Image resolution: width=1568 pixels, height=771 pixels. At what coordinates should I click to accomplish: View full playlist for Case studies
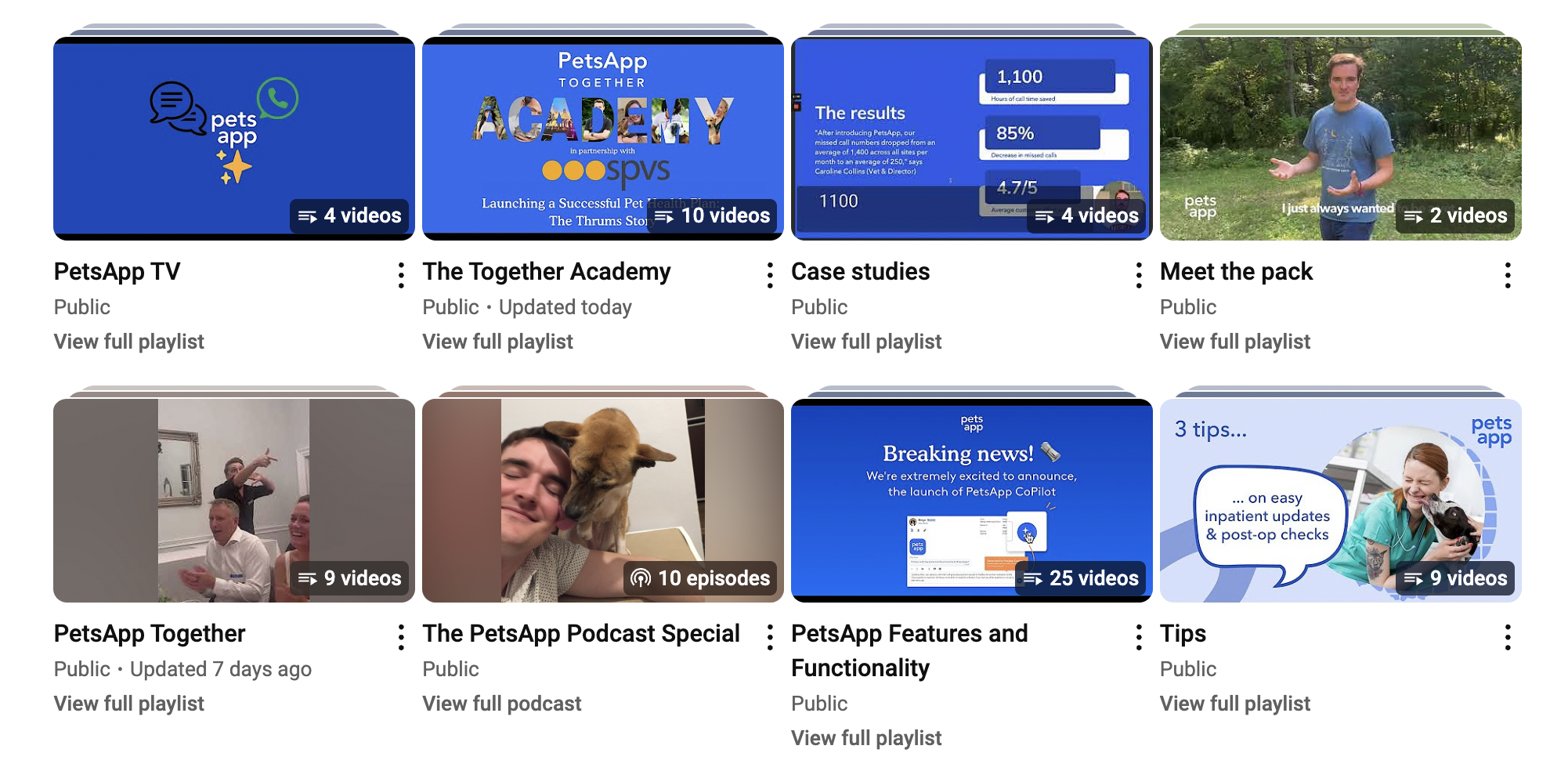click(866, 342)
